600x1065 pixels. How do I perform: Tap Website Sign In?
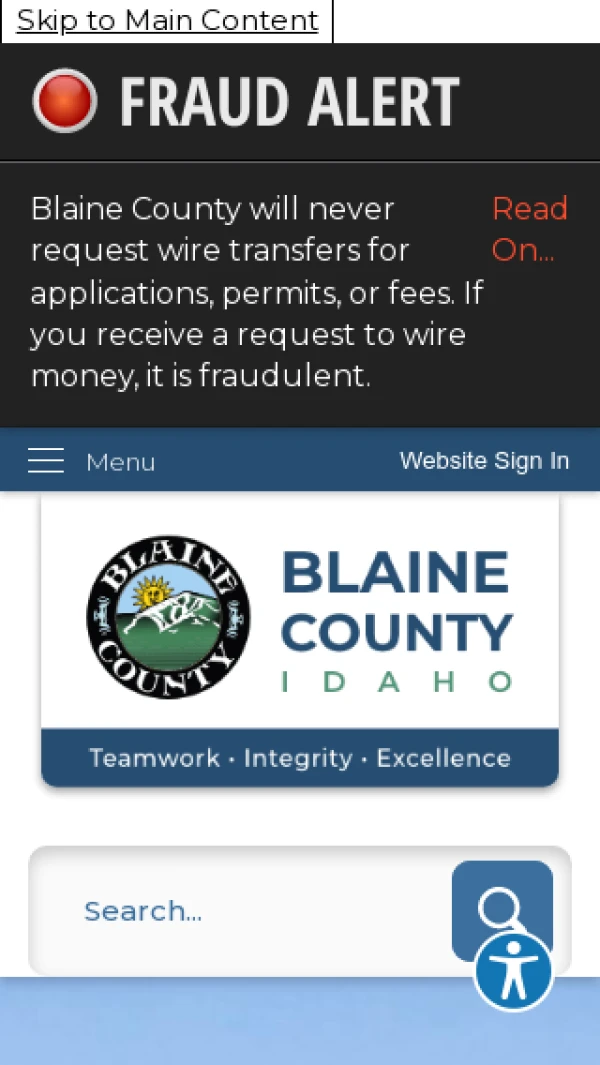pyautogui.click(x=484, y=461)
